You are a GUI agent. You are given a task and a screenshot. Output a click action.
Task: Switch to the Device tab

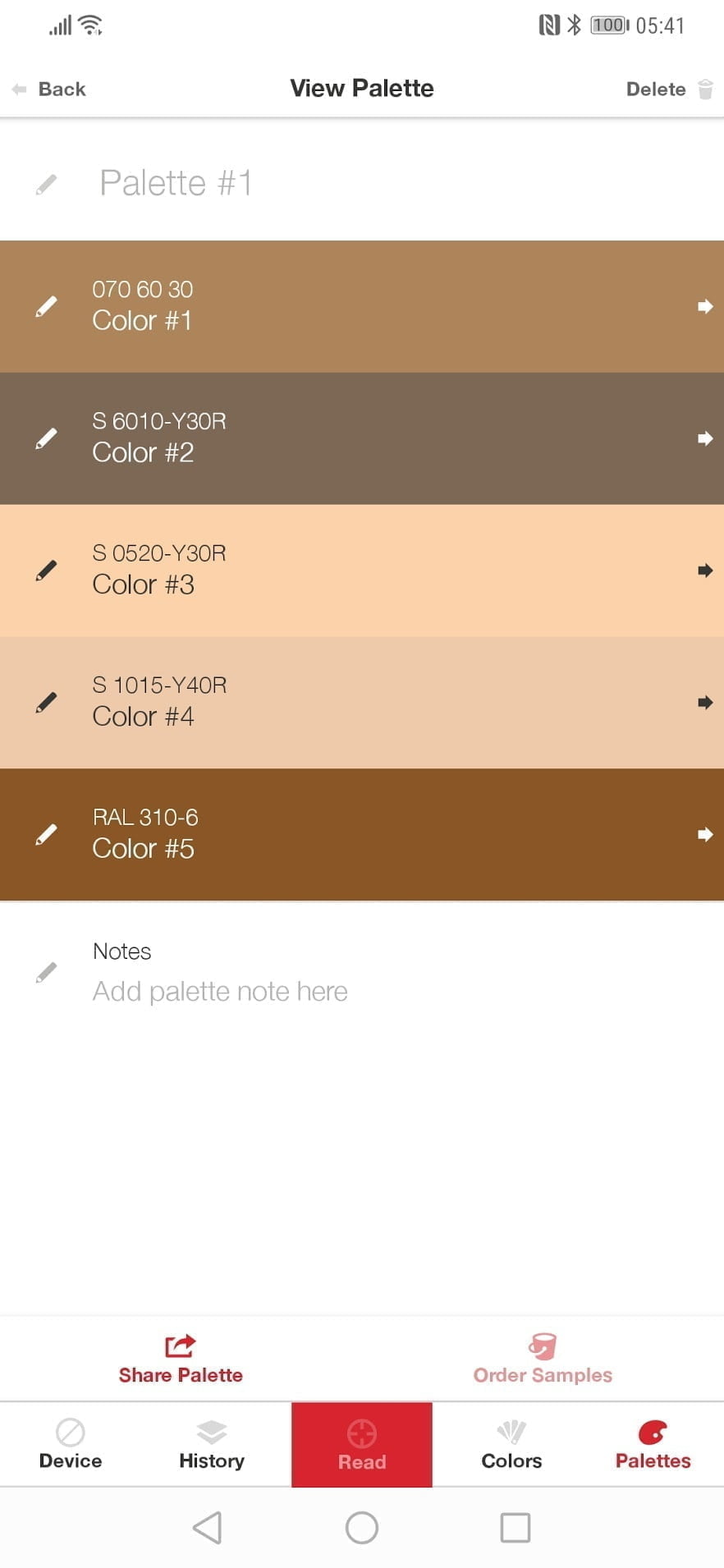point(71,1445)
